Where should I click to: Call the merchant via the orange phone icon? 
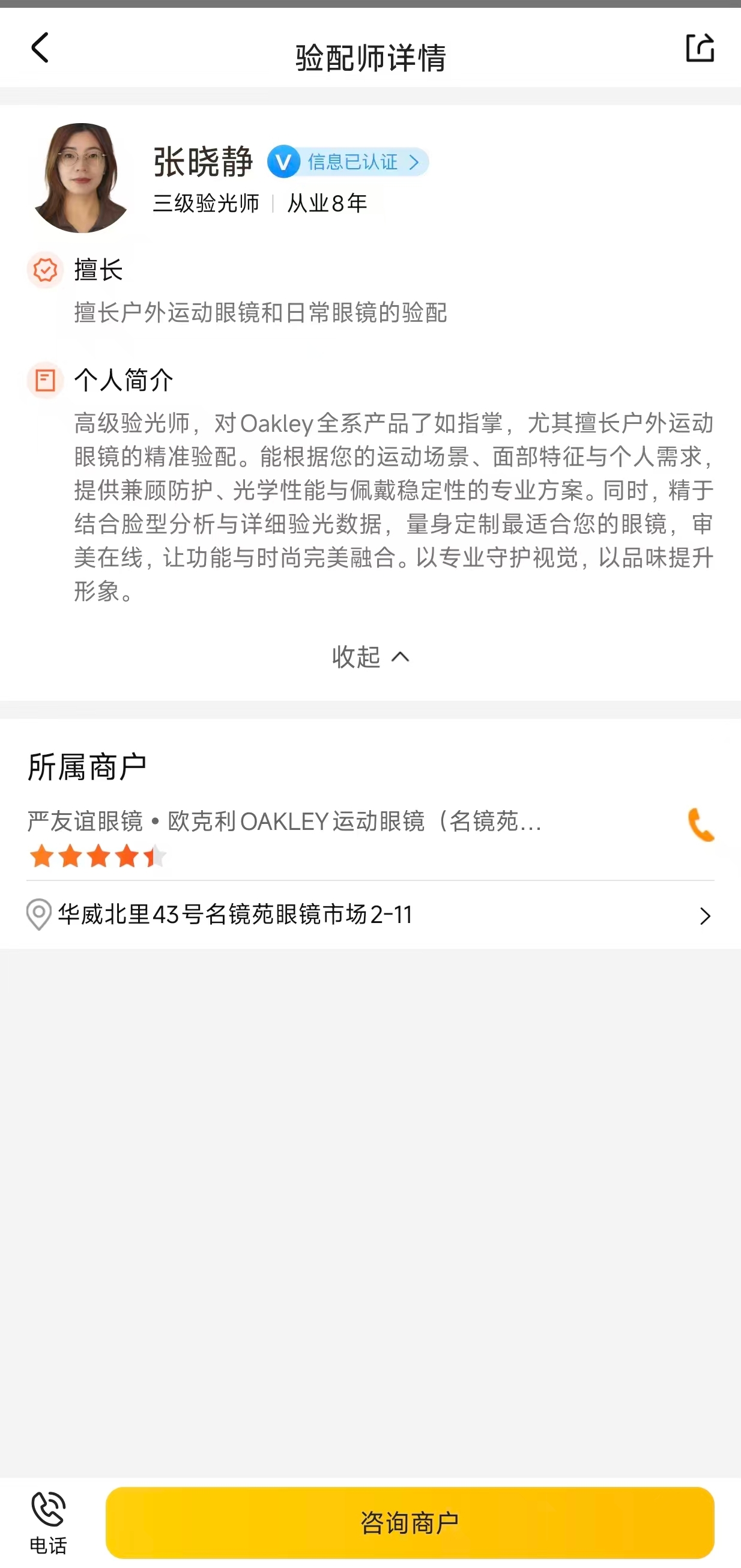click(x=700, y=825)
